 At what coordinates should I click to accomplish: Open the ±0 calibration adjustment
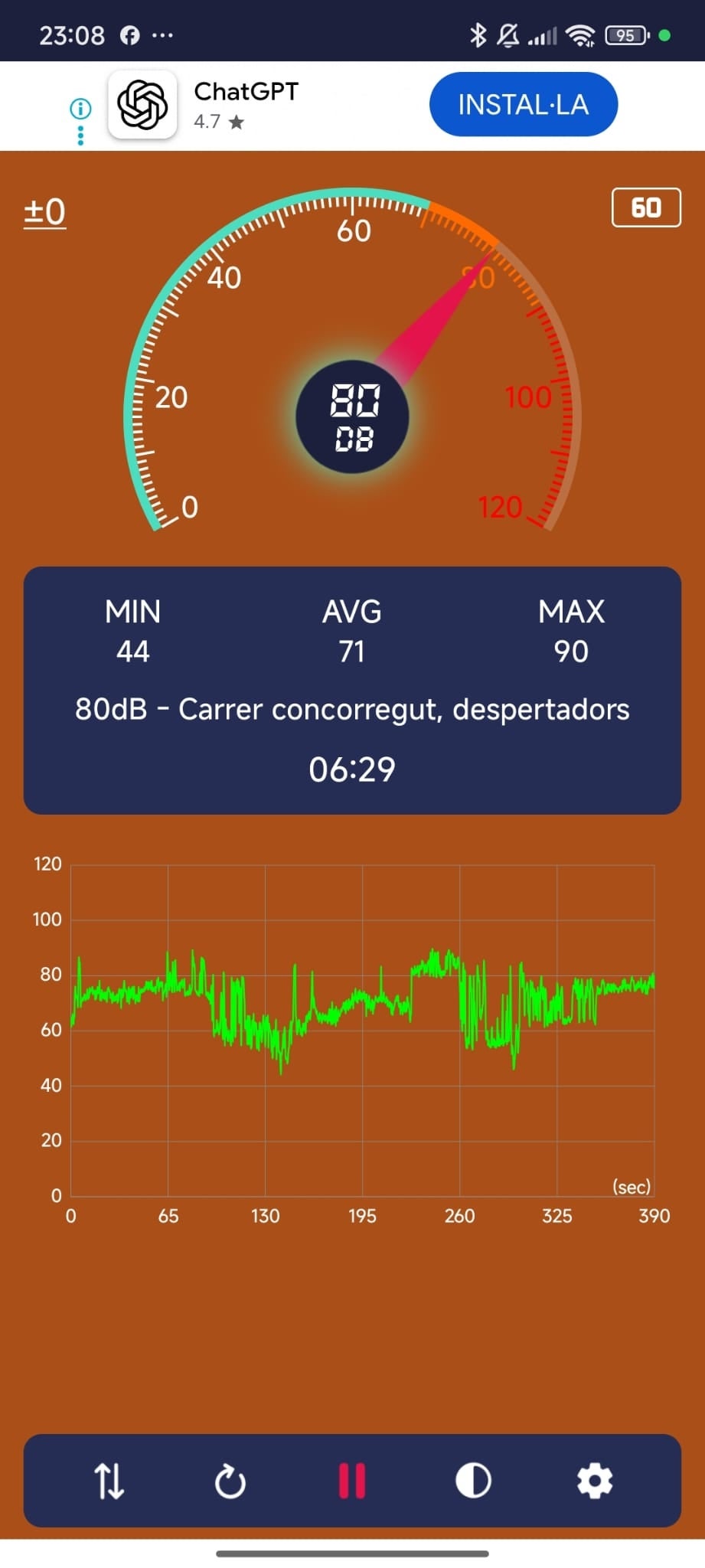pos(44,212)
